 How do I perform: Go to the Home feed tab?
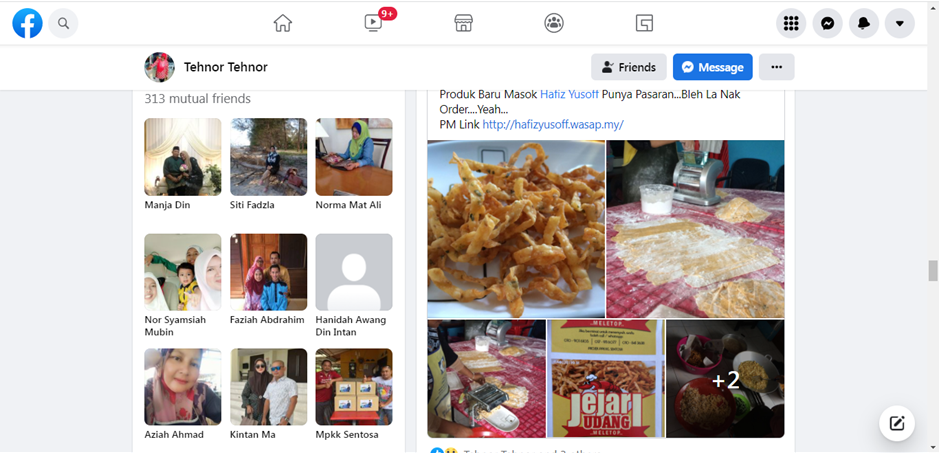283,23
